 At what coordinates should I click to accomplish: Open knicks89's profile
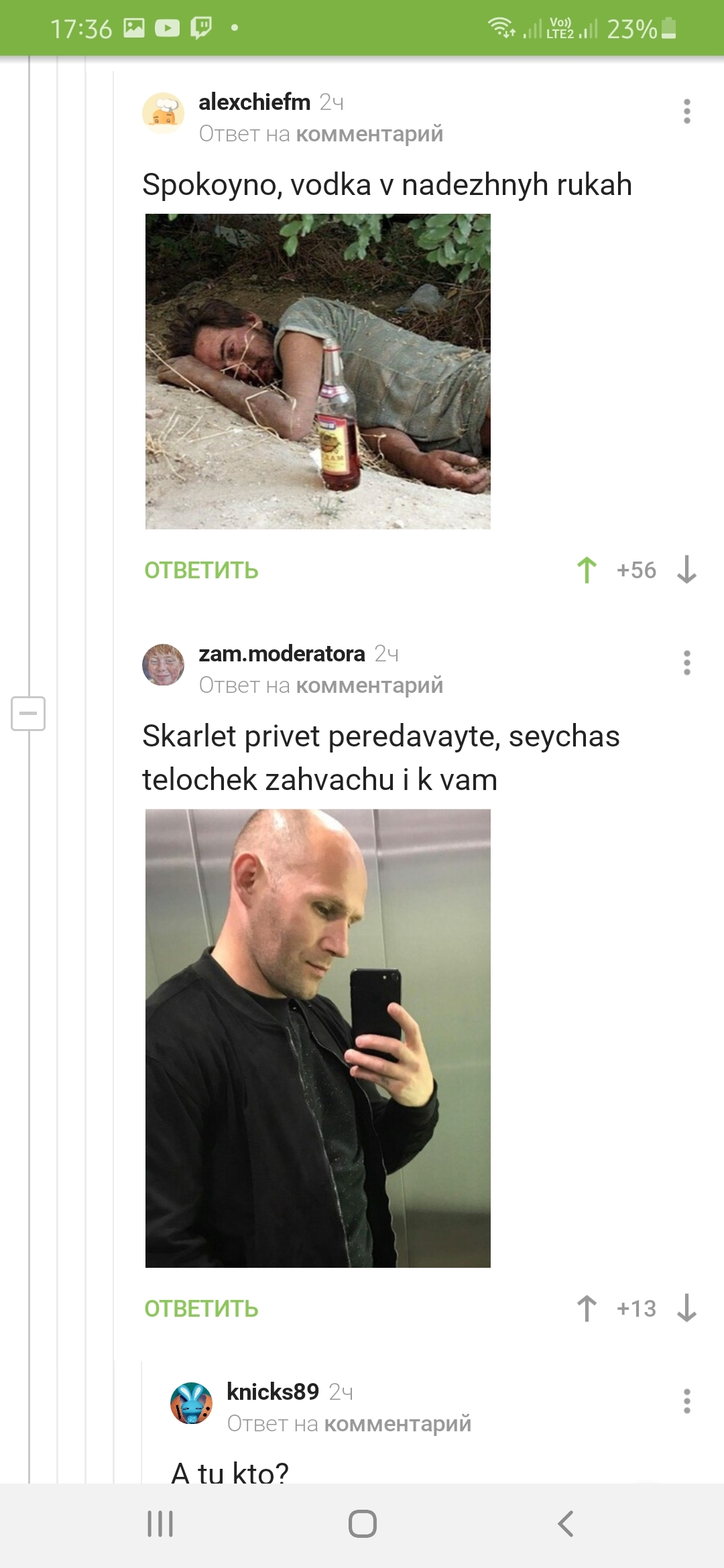tap(272, 1392)
